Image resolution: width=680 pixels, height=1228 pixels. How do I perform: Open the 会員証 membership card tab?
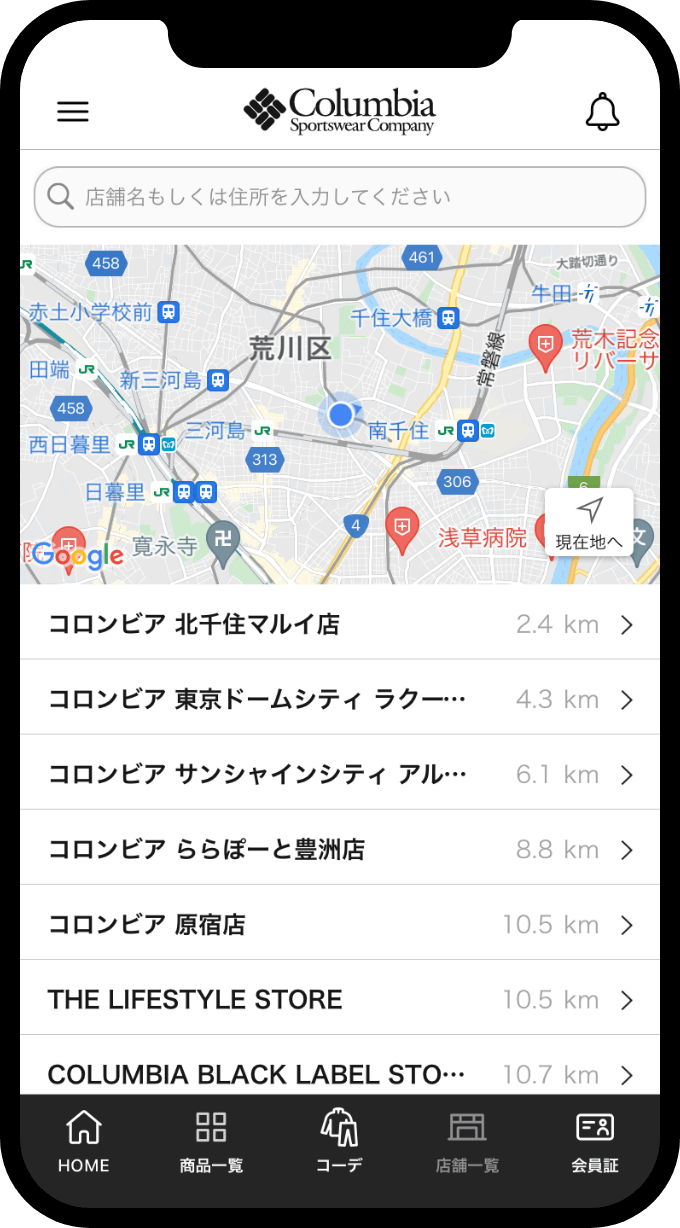(x=595, y=1142)
